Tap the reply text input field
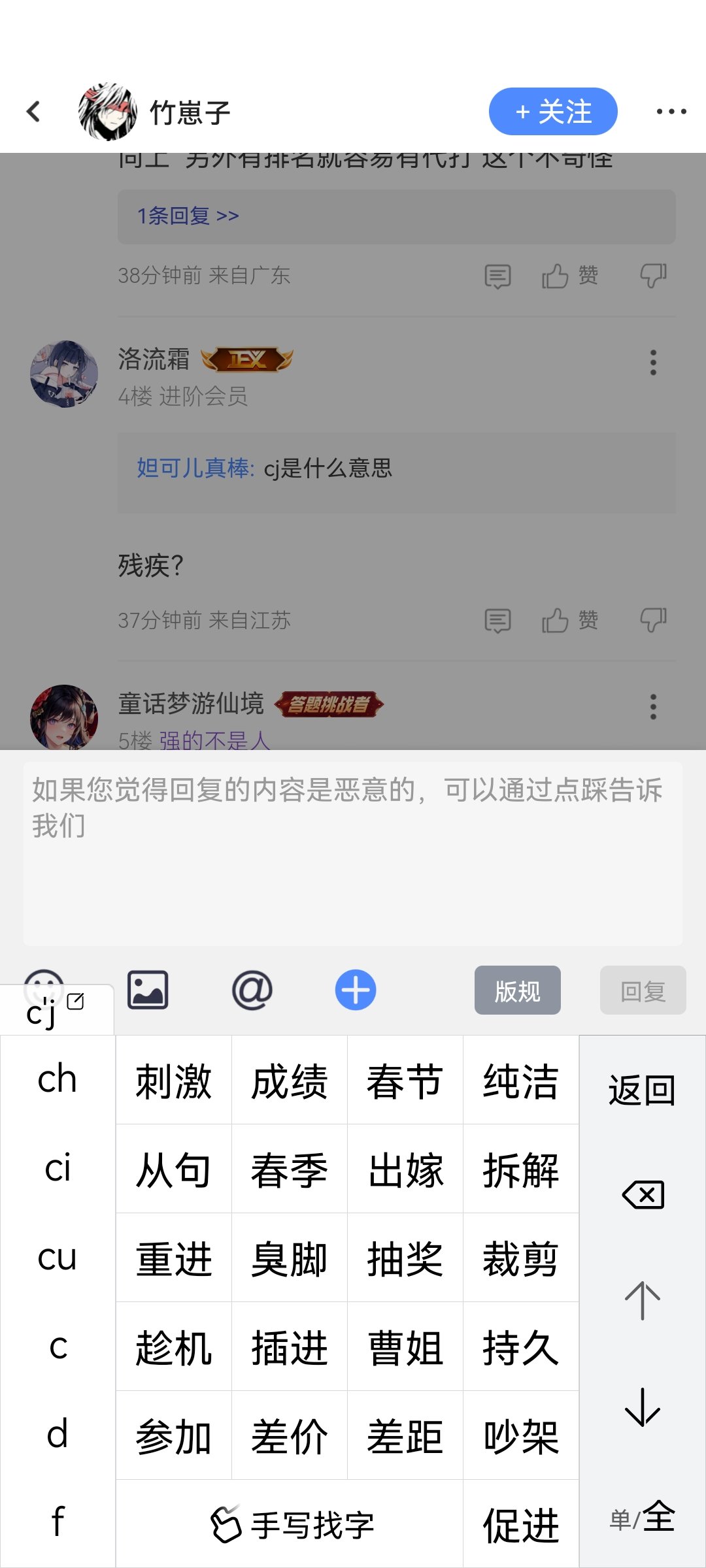 click(x=353, y=853)
